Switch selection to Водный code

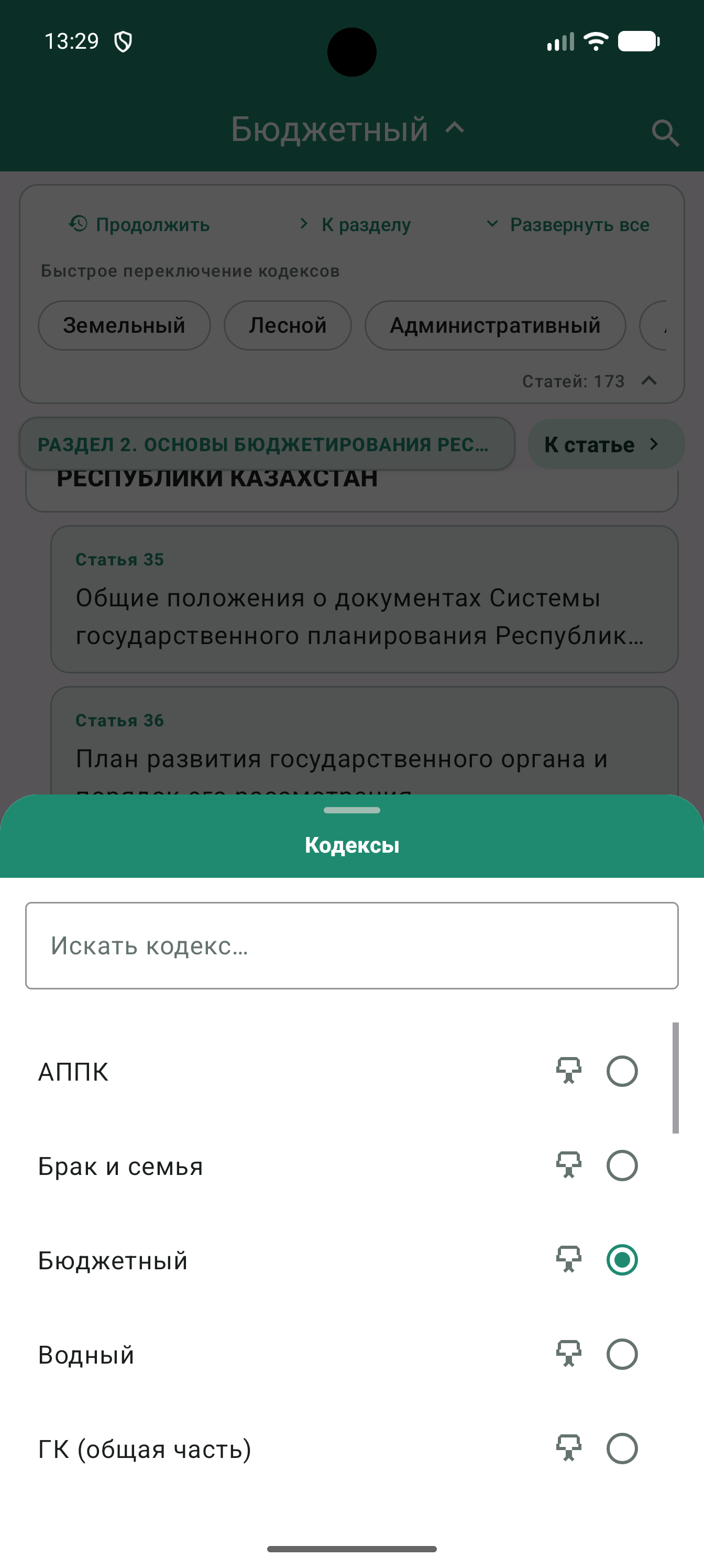pyautogui.click(x=622, y=1354)
